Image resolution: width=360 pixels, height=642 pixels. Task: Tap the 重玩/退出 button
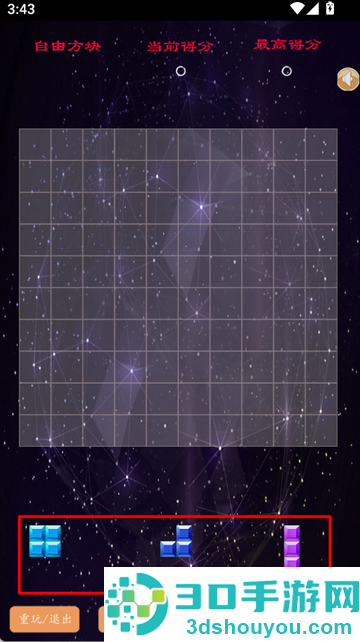(45, 619)
